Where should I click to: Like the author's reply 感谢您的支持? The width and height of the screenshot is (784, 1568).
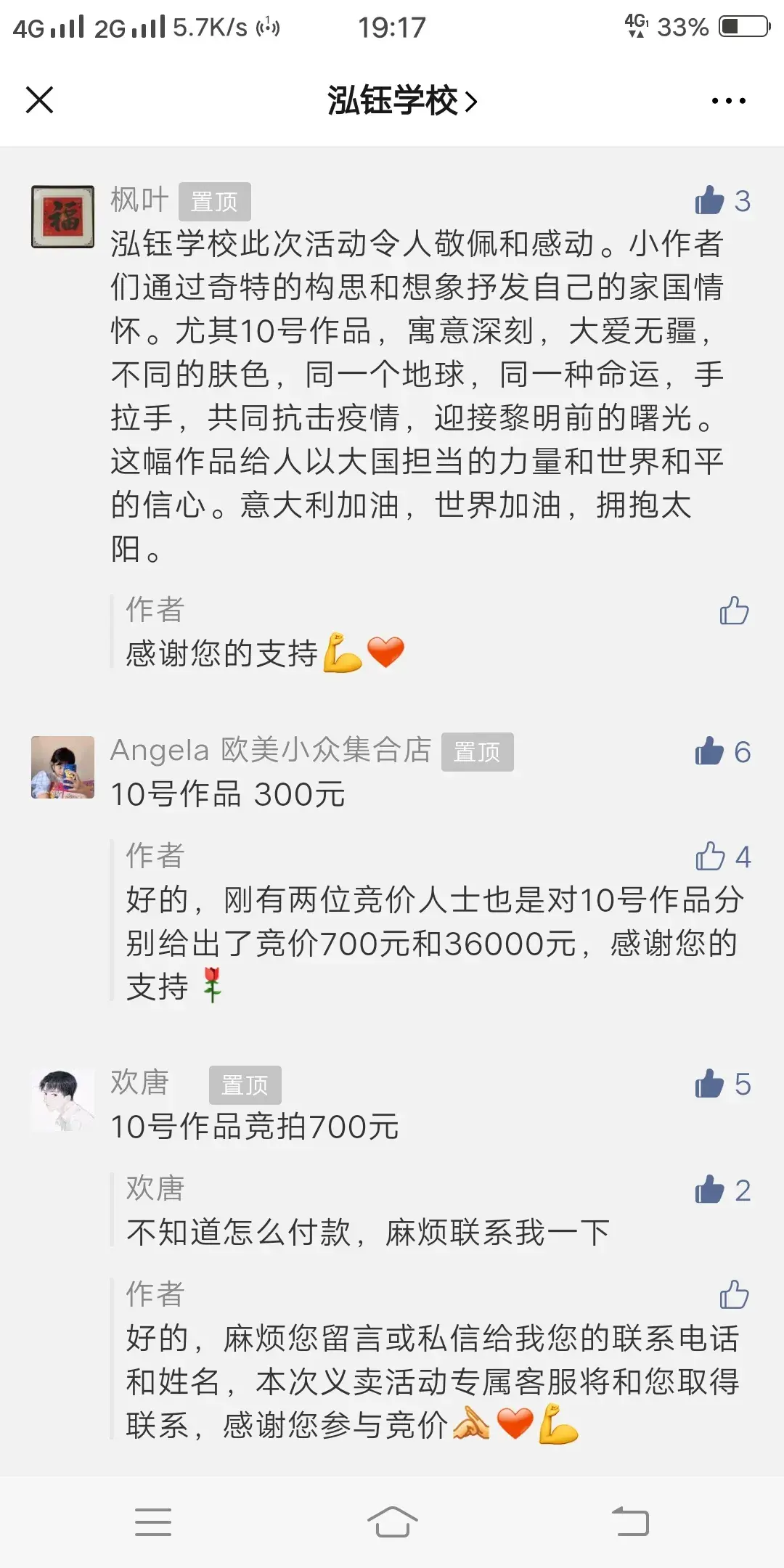click(x=734, y=611)
